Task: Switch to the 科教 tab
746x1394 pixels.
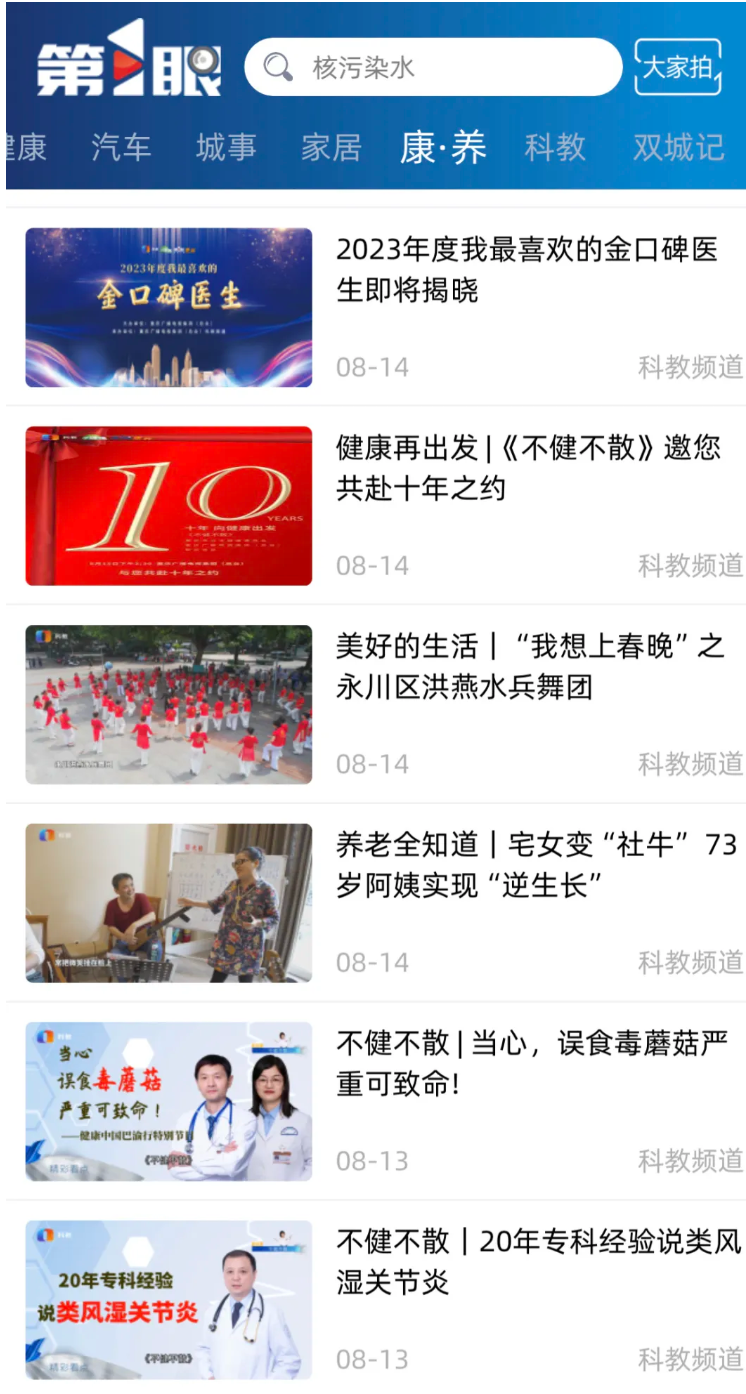Action: tap(555, 148)
